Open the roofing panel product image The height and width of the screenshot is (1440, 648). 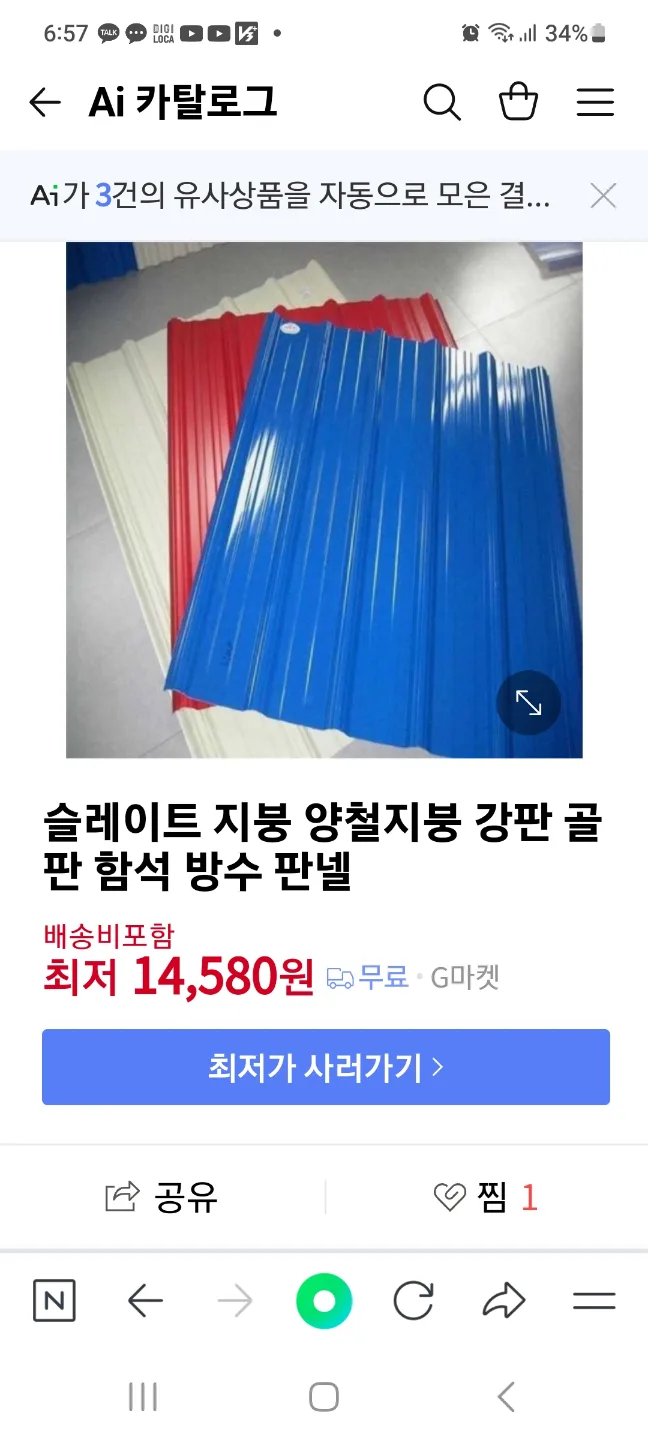tap(324, 500)
